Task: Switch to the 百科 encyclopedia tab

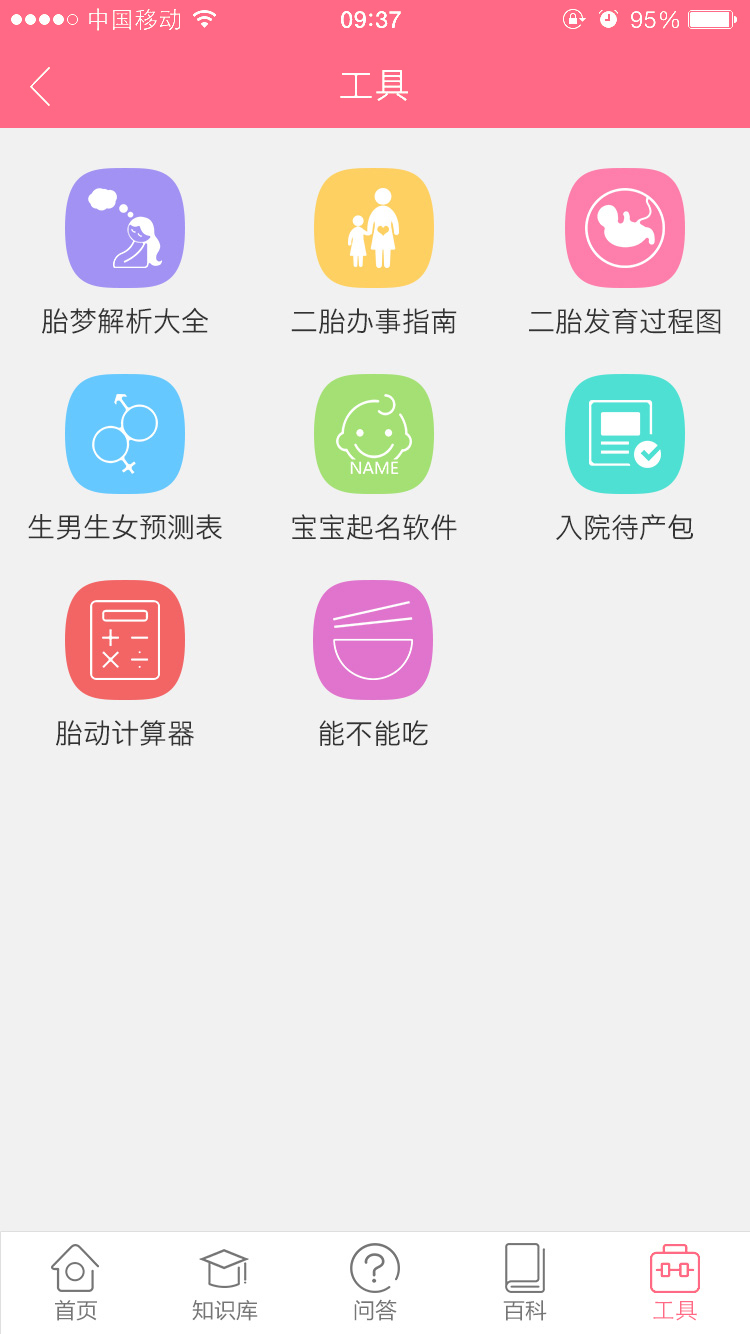Action: [524, 1283]
